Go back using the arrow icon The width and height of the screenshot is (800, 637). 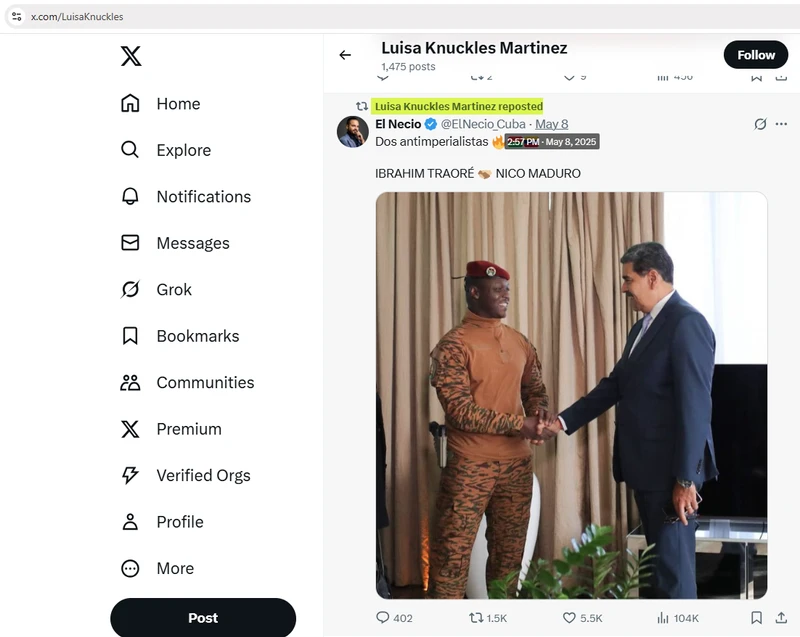click(345, 55)
